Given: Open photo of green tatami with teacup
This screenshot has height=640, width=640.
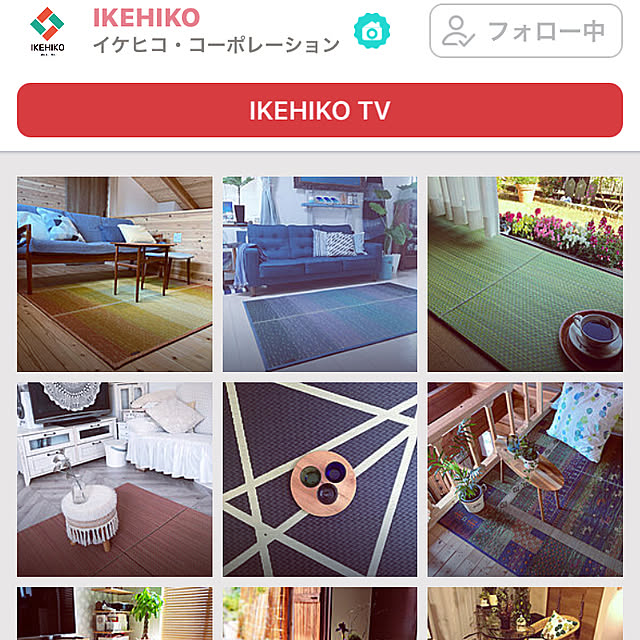Looking at the screenshot, I should [x=525, y=274].
